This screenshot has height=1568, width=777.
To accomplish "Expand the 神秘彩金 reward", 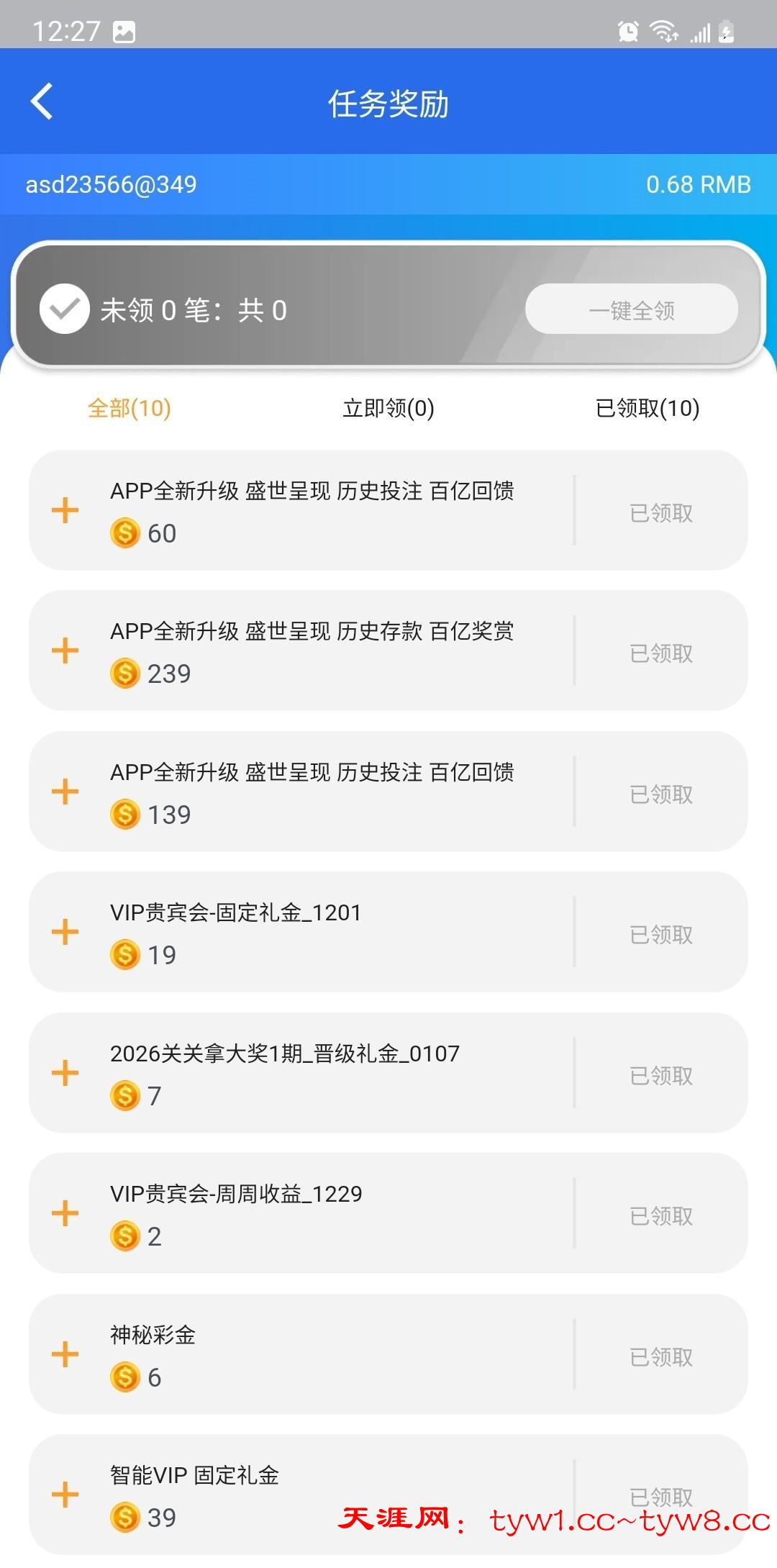I will (x=65, y=1354).
